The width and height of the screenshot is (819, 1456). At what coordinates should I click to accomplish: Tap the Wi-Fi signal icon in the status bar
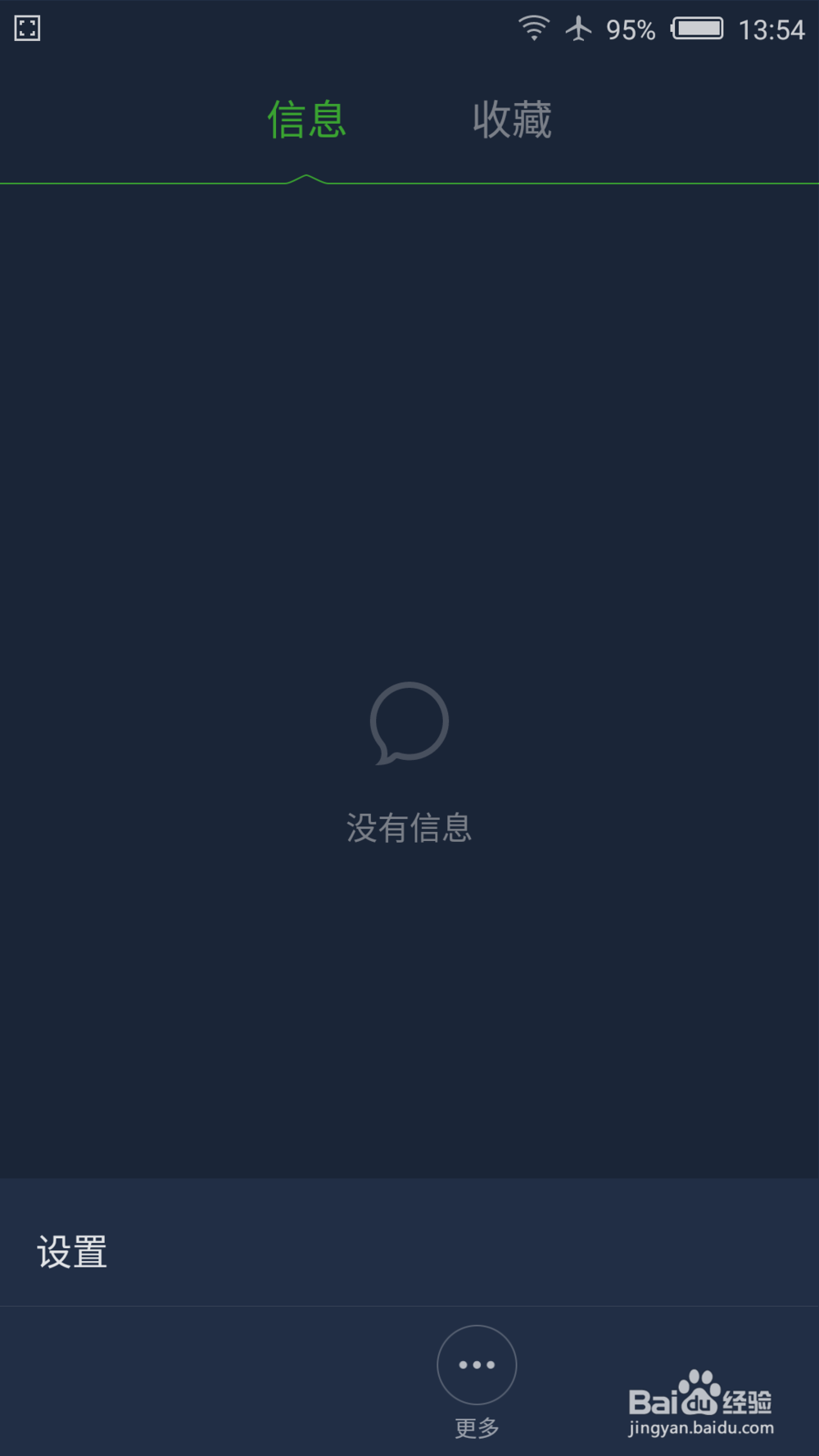[534, 27]
